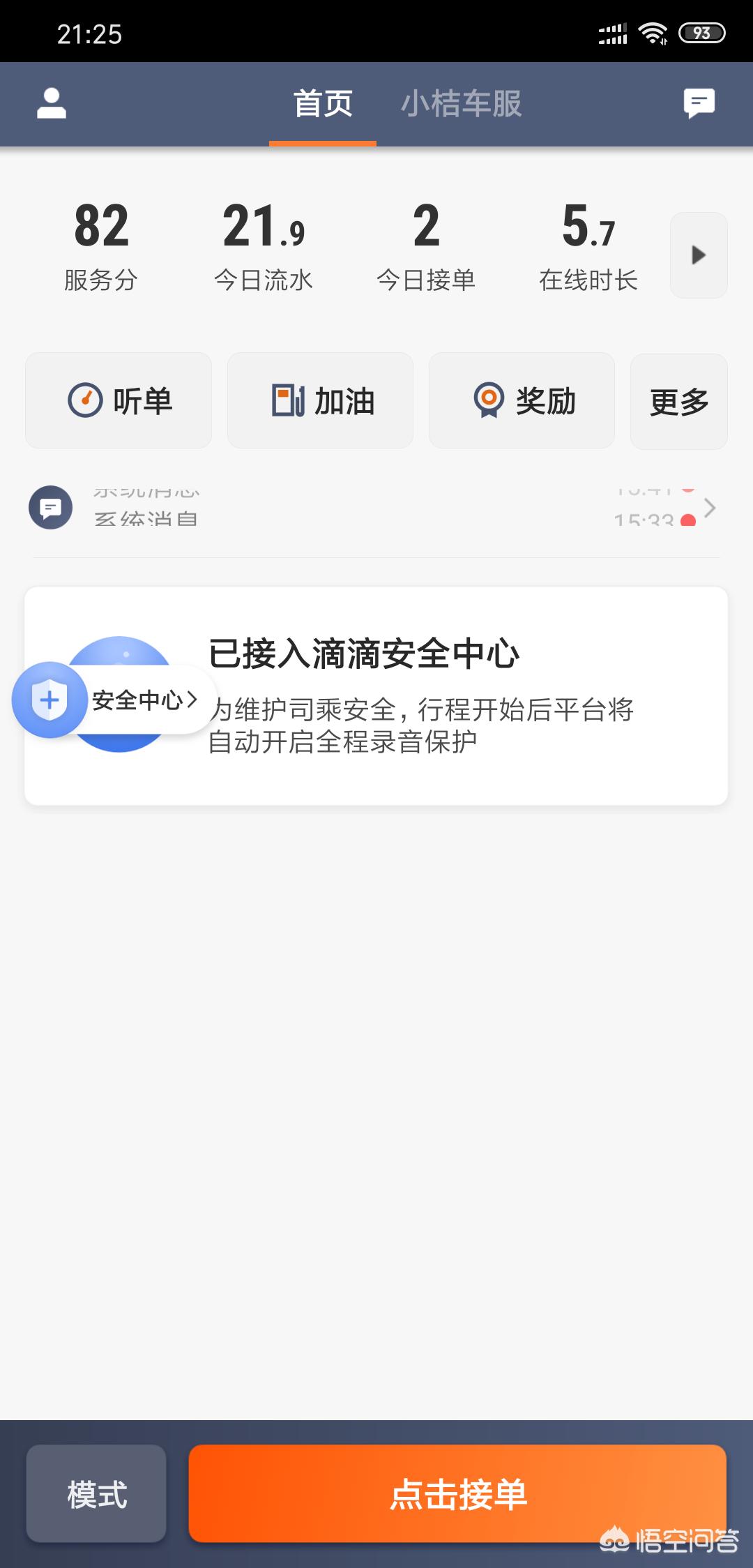Tap 模式 to change order mode
Image resolution: width=753 pixels, height=1568 pixels.
96,1494
